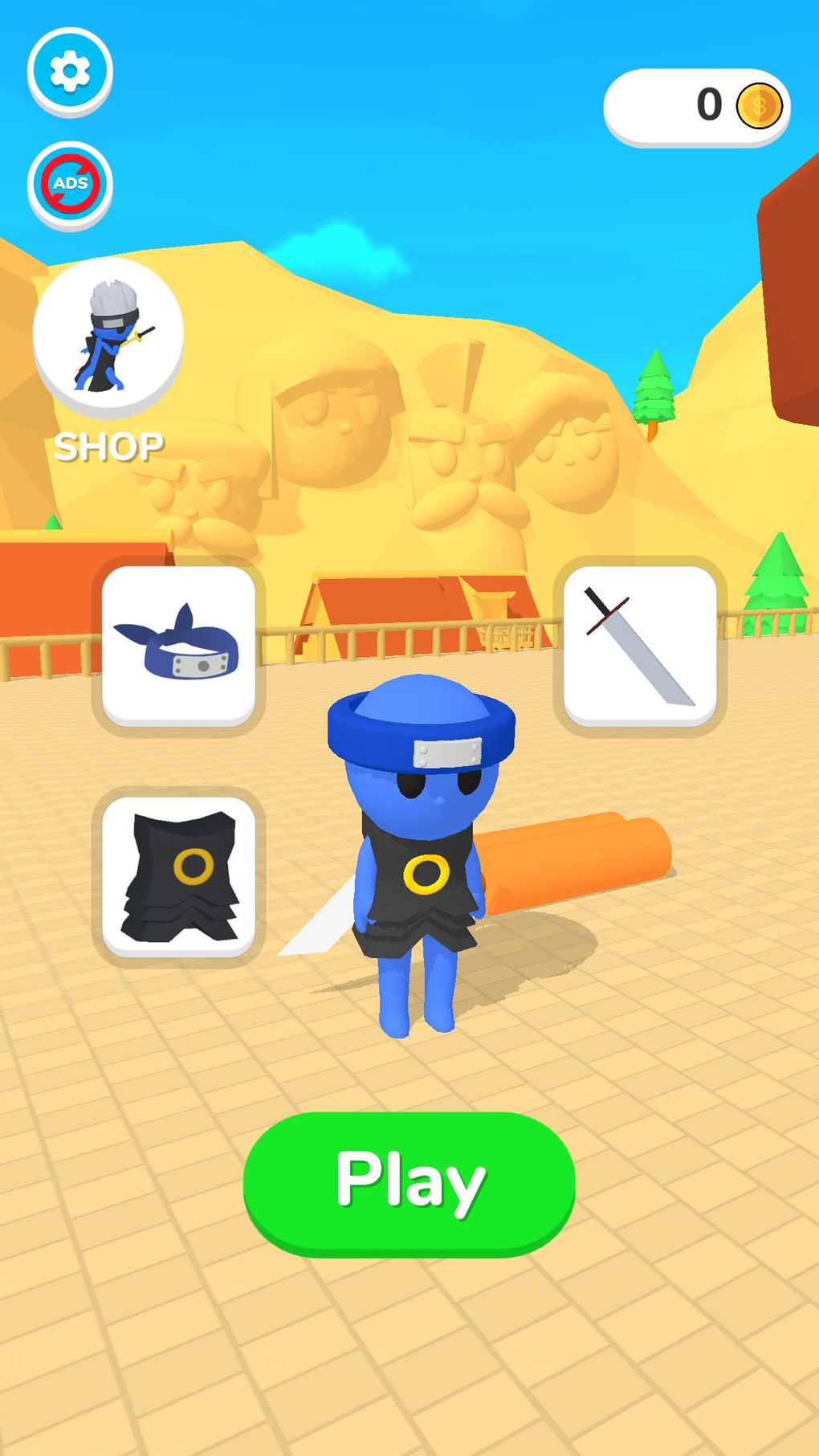This screenshot has height=1456, width=819.
Task: Select the black armor vest equipment card
Action: click(x=181, y=879)
